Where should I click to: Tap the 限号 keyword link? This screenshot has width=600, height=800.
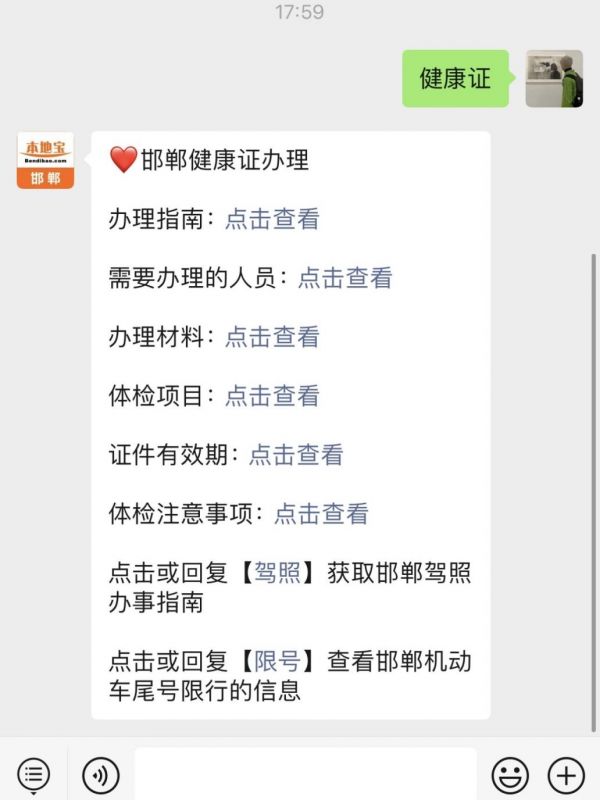tap(278, 661)
